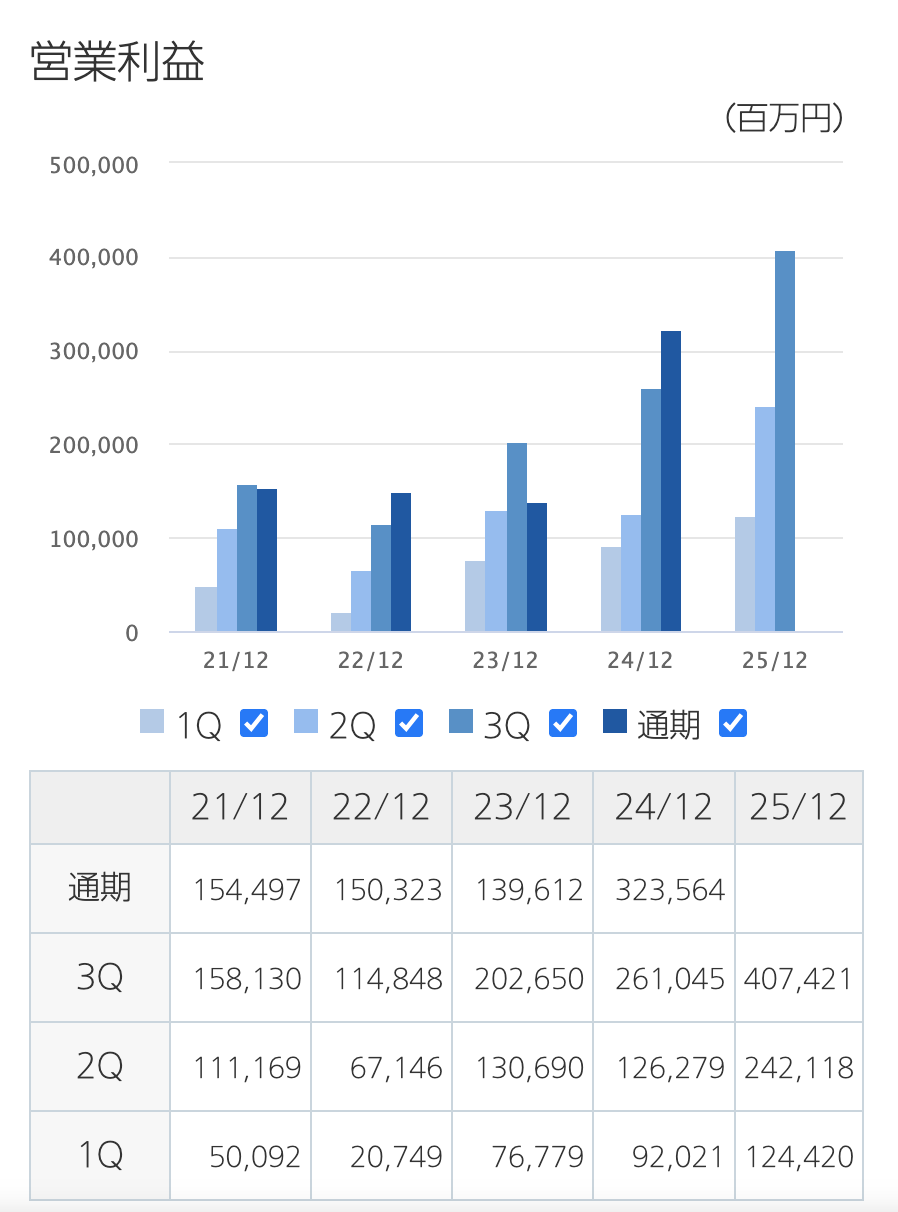The width and height of the screenshot is (898, 1212).
Task: Toggle the 3Q series checkbox off
Action: tap(564, 723)
